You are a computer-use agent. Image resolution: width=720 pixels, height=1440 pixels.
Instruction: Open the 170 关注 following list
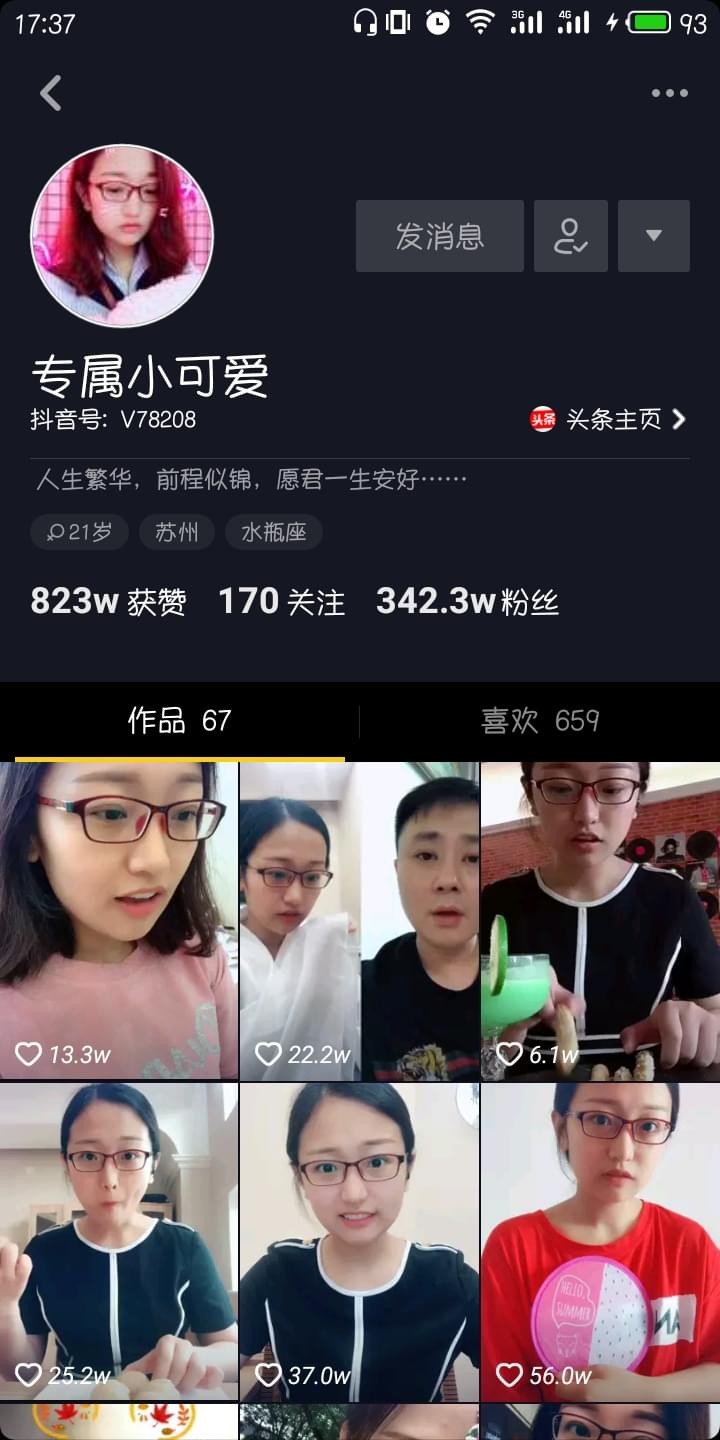(281, 601)
